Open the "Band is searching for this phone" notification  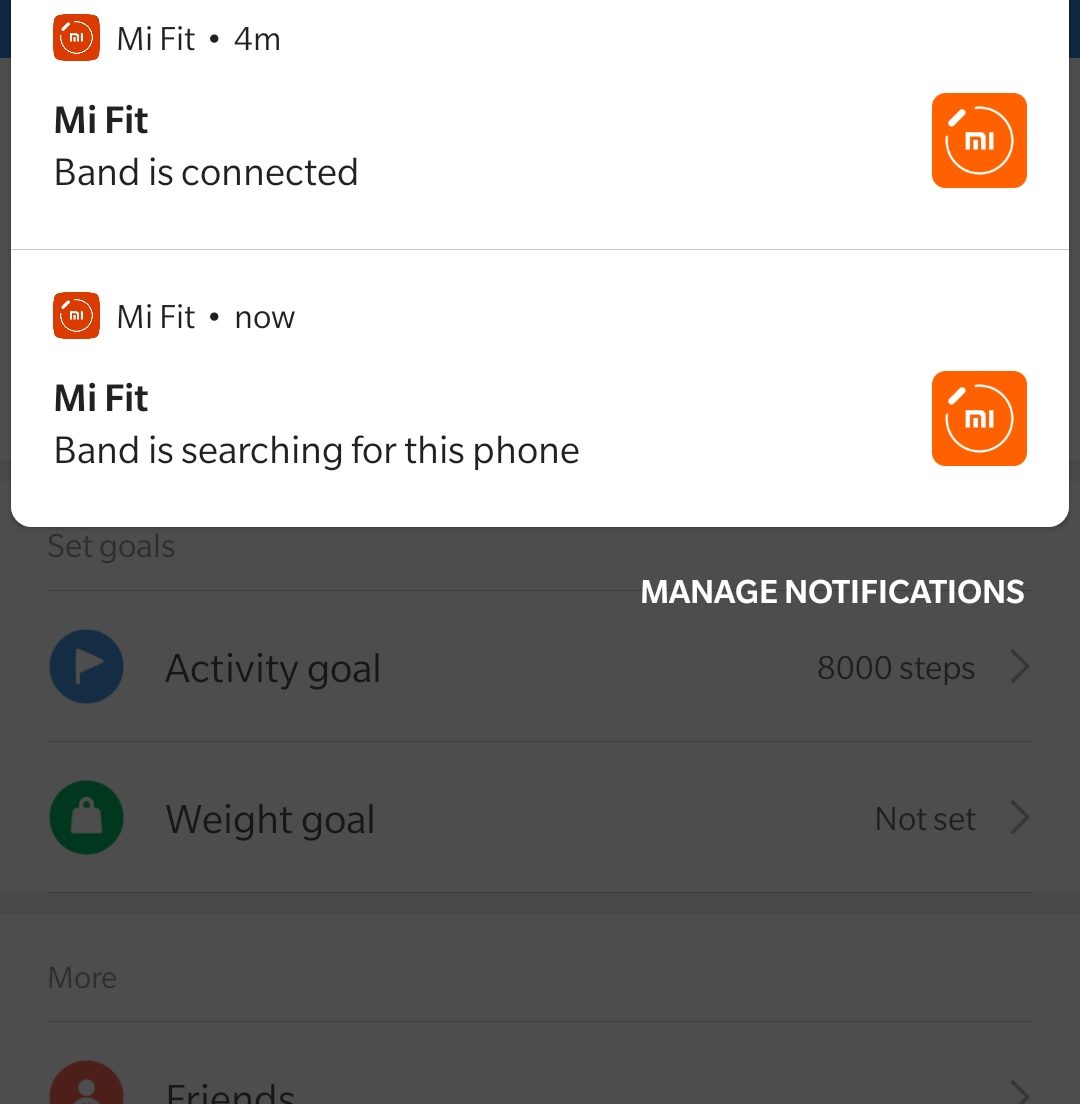[x=400, y=425]
